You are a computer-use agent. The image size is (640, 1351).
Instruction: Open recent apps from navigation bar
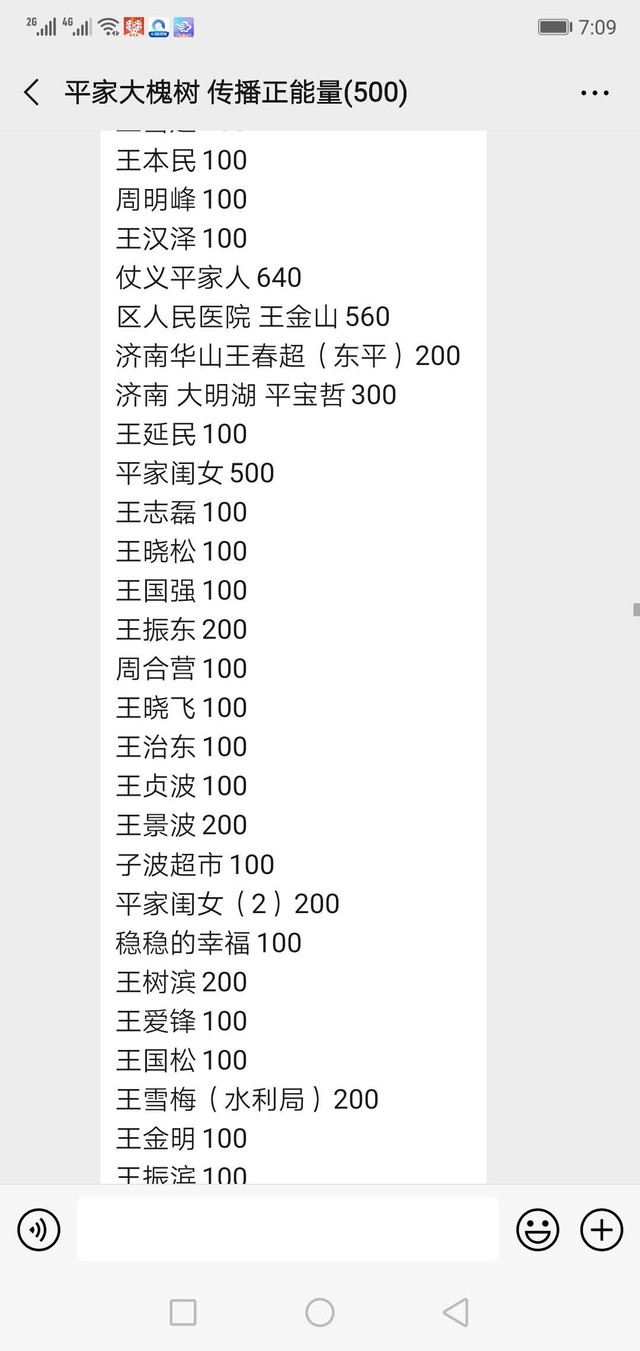(183, 1312)
